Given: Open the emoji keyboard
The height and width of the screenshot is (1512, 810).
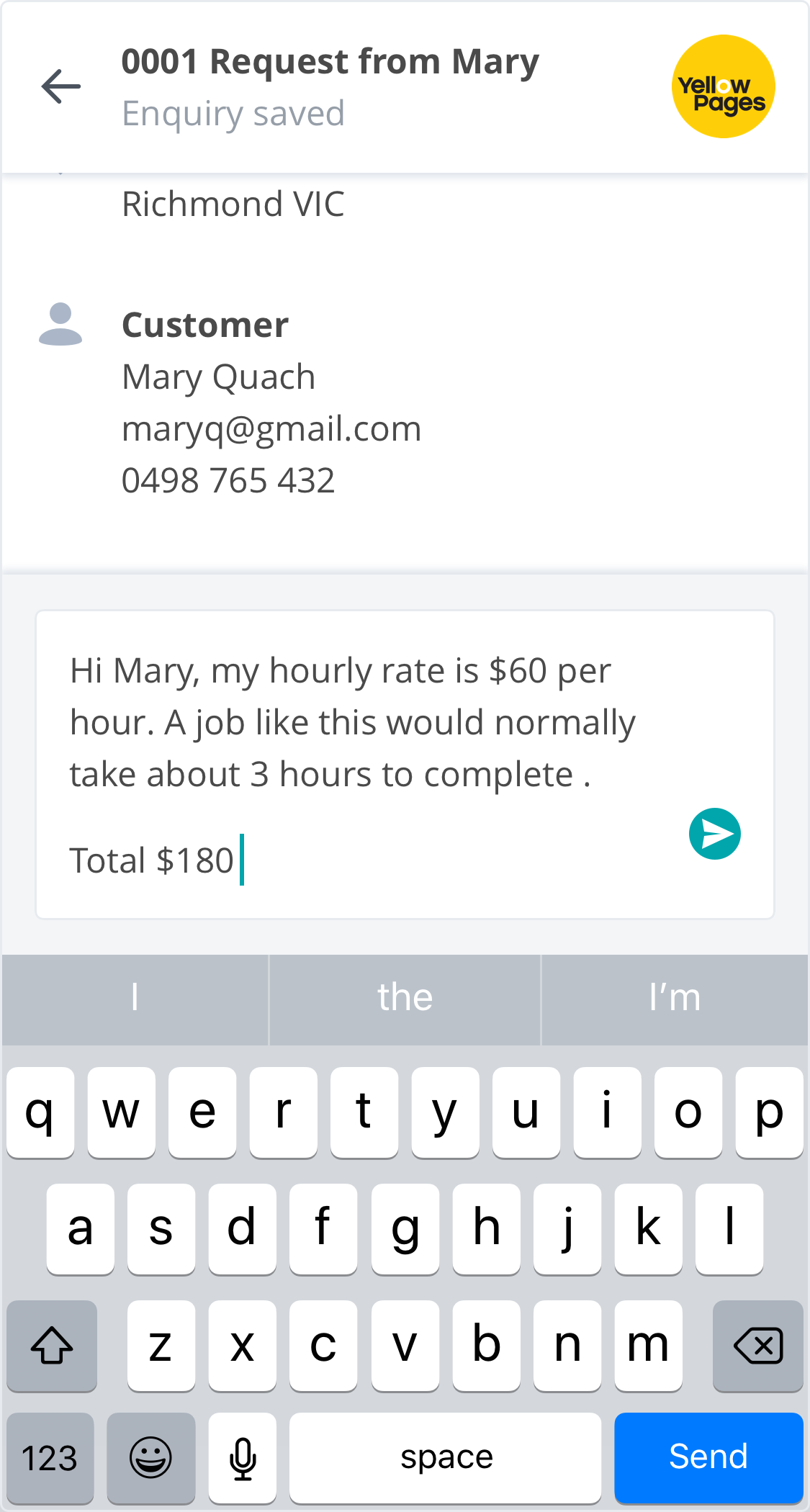Looking at the screenshot, I should pos(150,1458).
